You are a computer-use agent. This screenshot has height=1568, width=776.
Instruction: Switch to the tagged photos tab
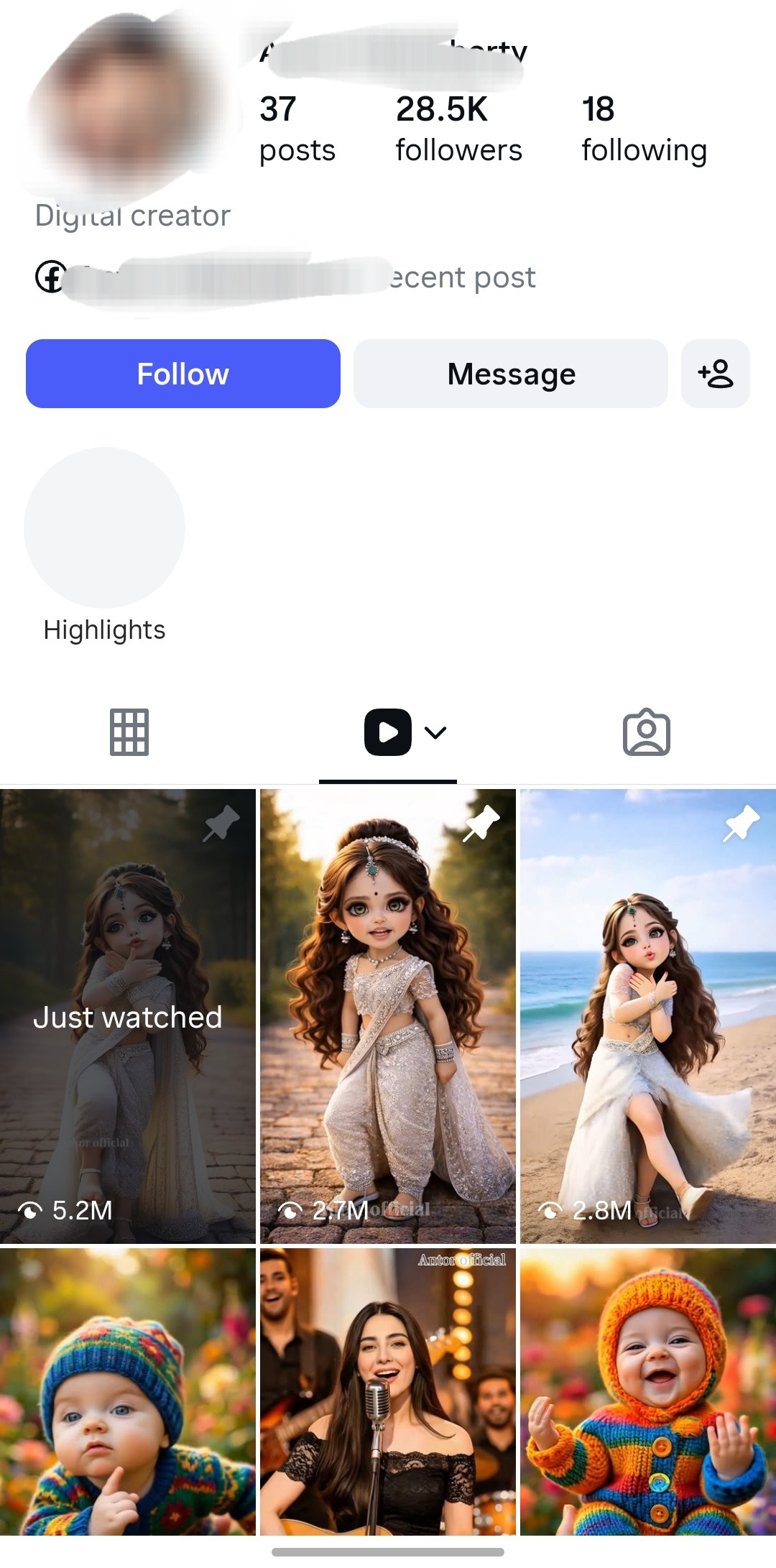(x=646, y=732)
